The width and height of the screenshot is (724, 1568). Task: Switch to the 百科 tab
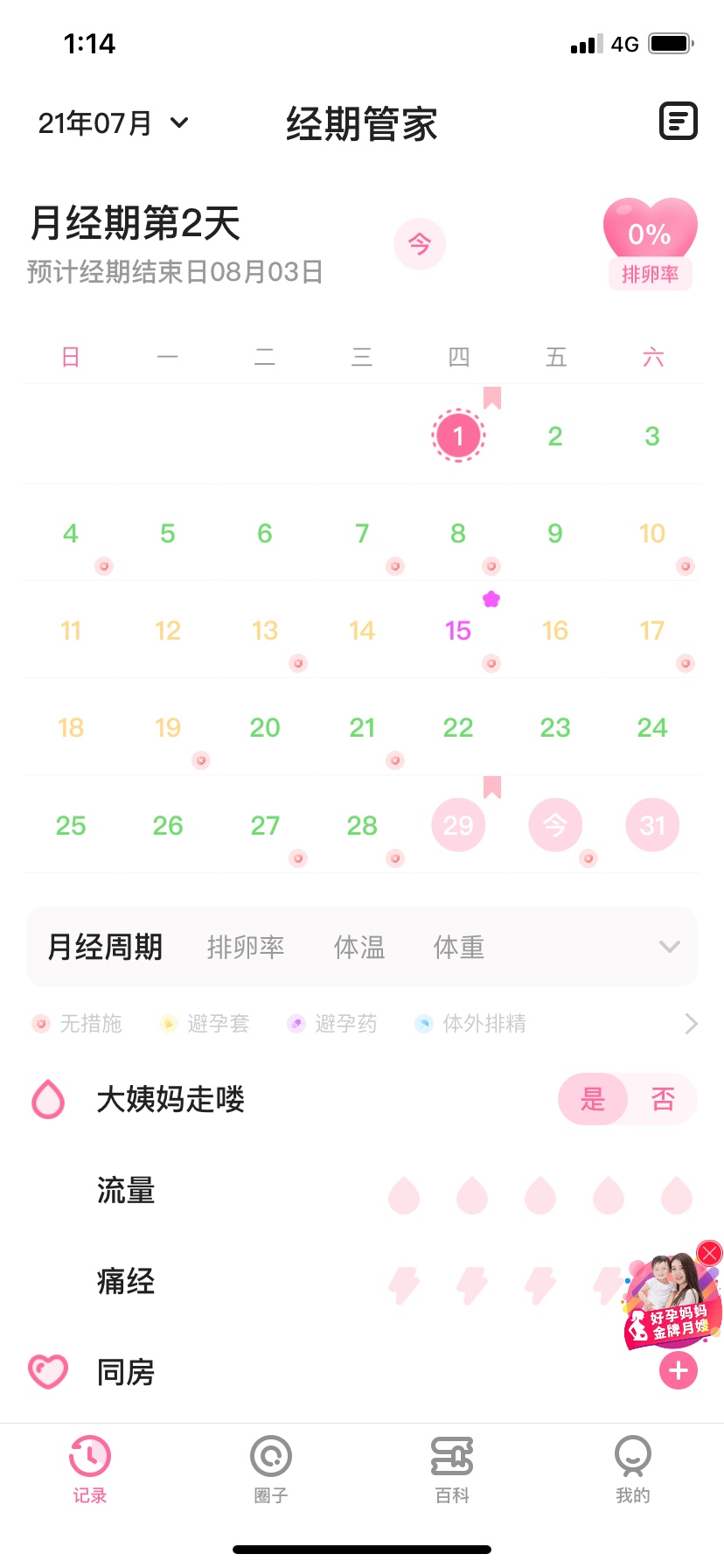pyautogui.click(x=452, y=1469)
